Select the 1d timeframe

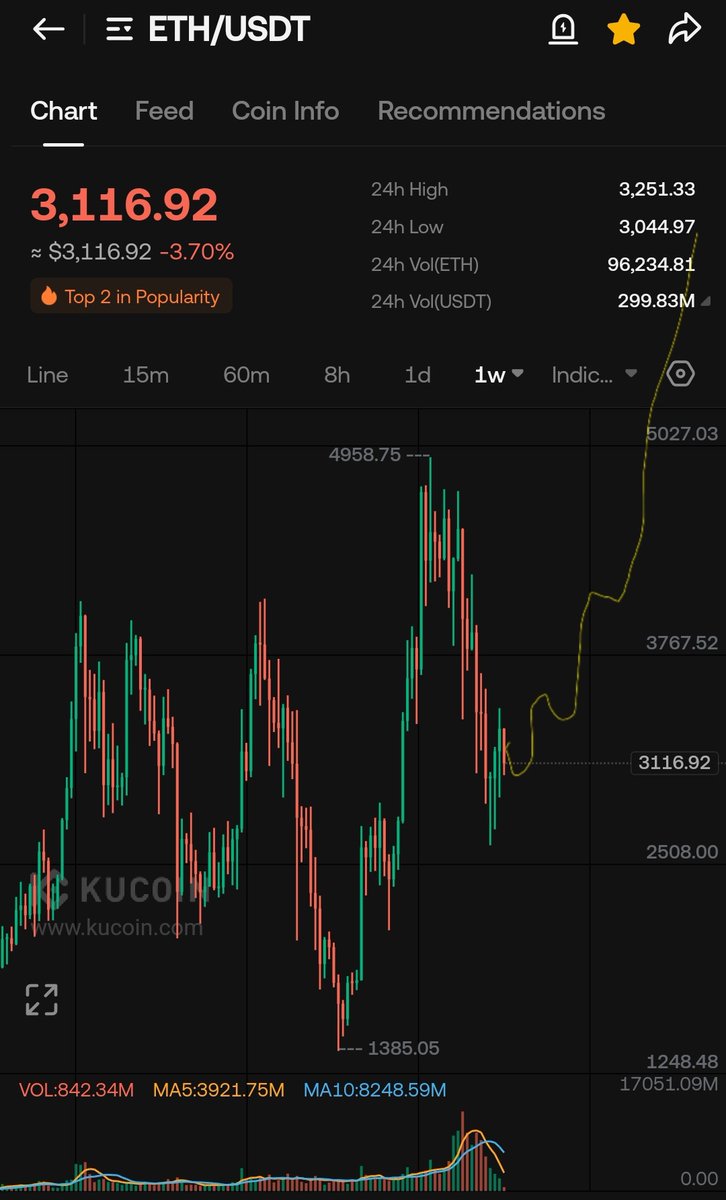pyautogui.click(x=417, y=375)
